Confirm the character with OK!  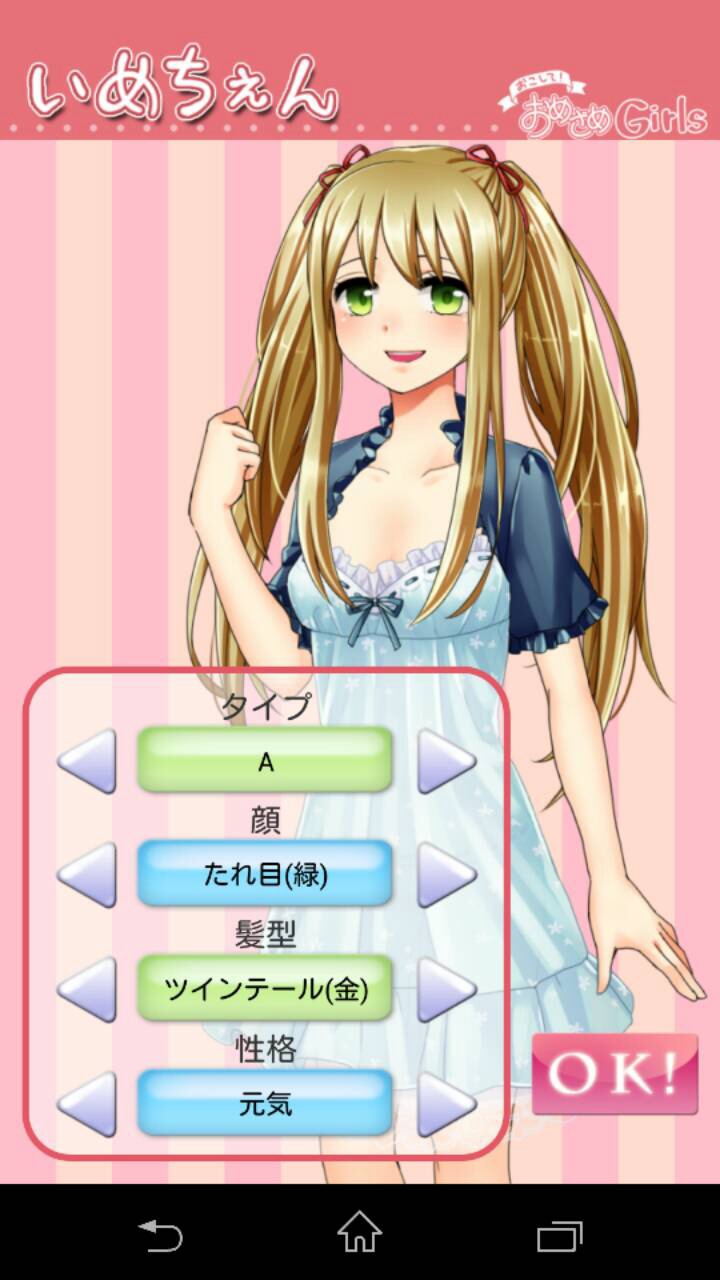(614, 1074)
